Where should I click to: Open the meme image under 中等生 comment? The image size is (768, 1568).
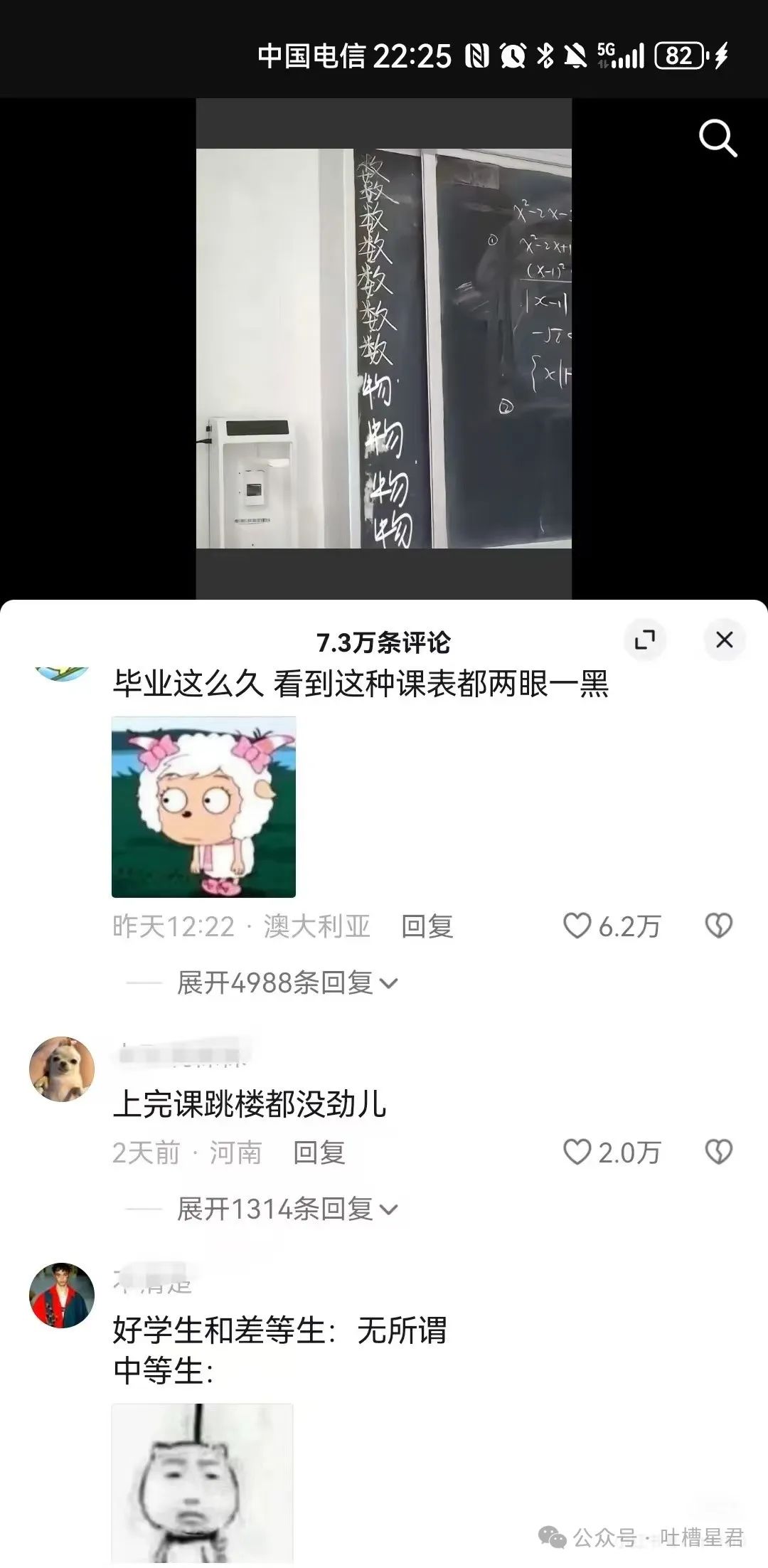pyautogui.click(x=202, y=1483)
